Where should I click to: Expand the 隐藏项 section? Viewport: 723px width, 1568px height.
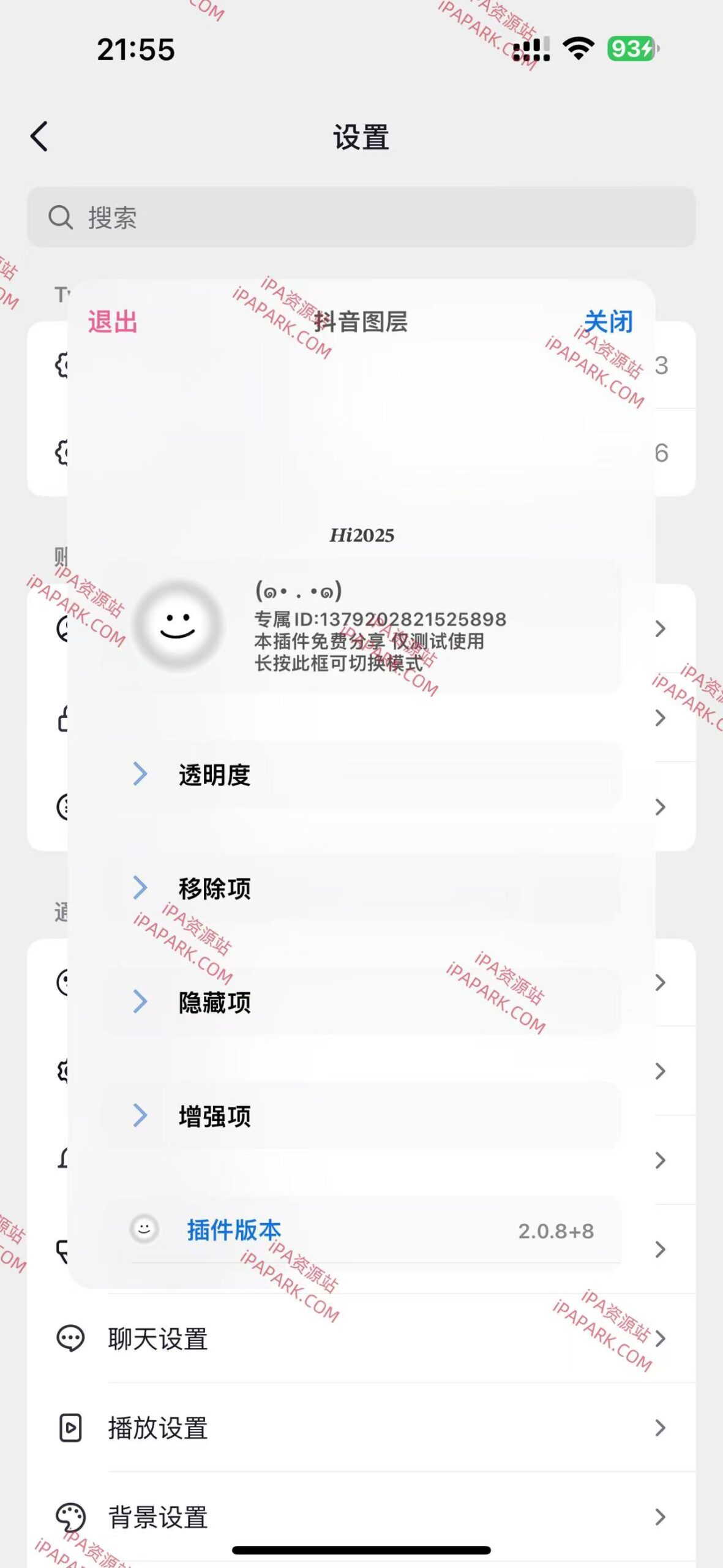[214, 1002]
